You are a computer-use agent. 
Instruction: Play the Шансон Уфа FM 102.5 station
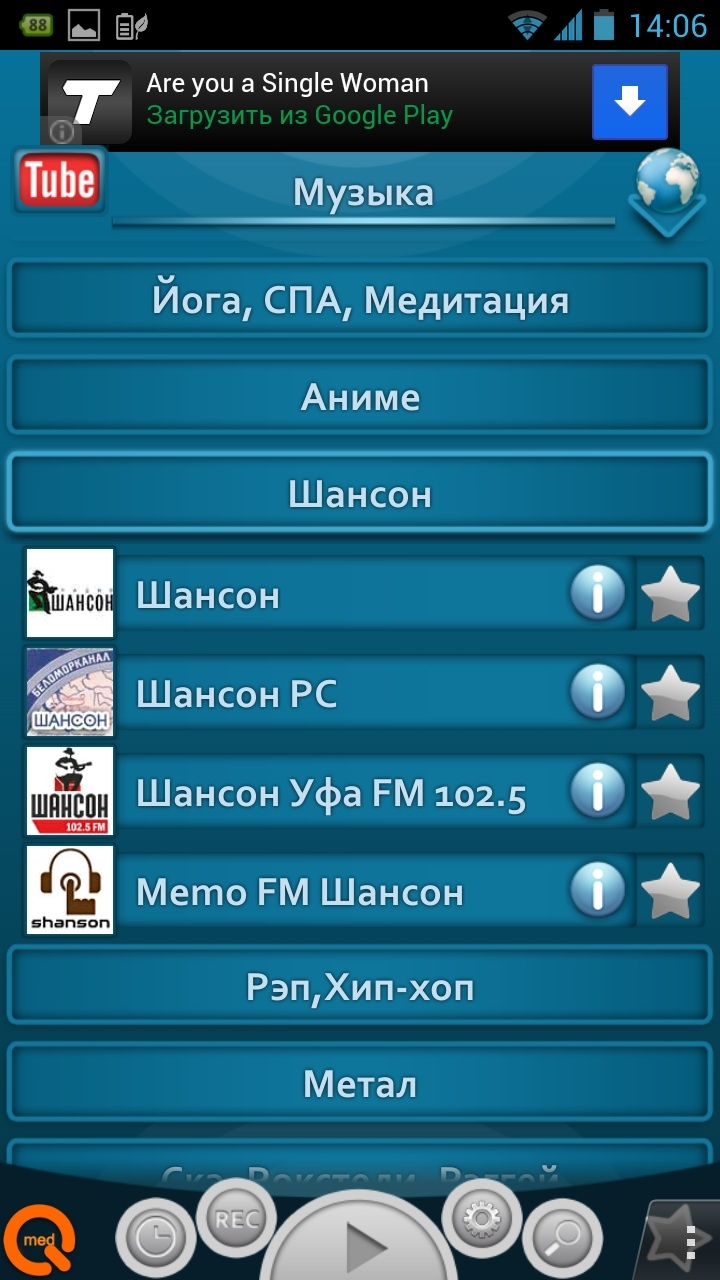[x=340, y=793]
